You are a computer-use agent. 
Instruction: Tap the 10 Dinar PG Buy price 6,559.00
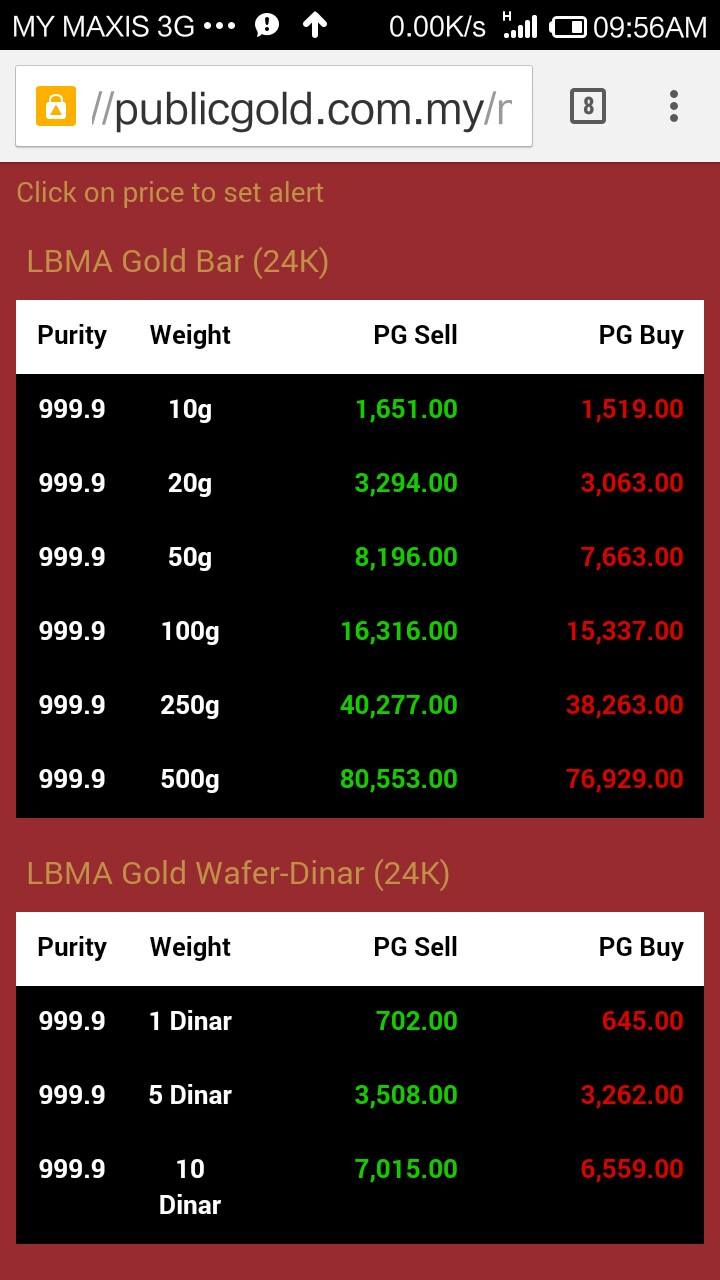632,1169
